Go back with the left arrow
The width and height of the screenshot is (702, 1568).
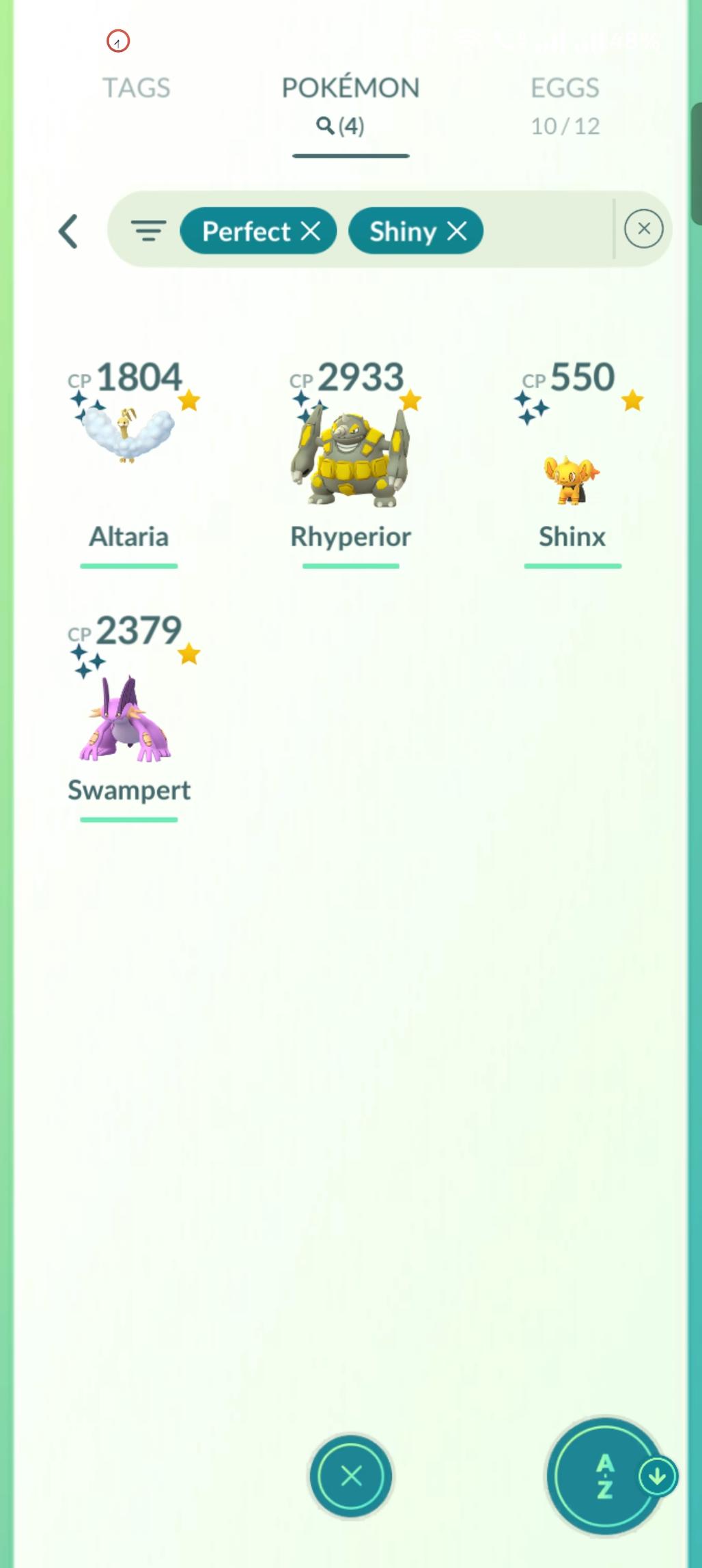point(68,232)
